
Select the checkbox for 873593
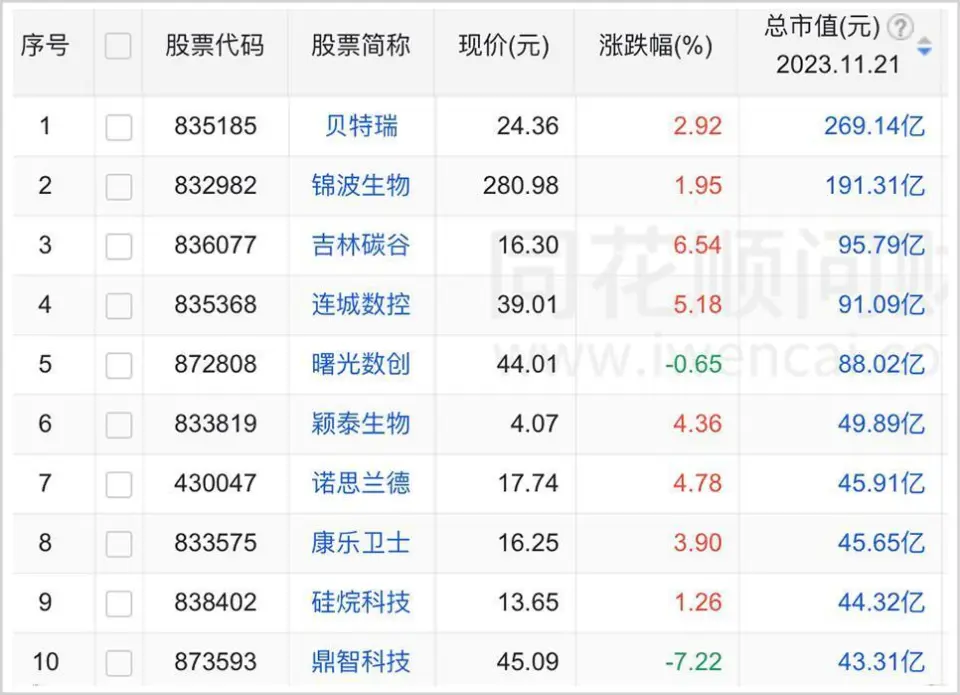(118, 662)
